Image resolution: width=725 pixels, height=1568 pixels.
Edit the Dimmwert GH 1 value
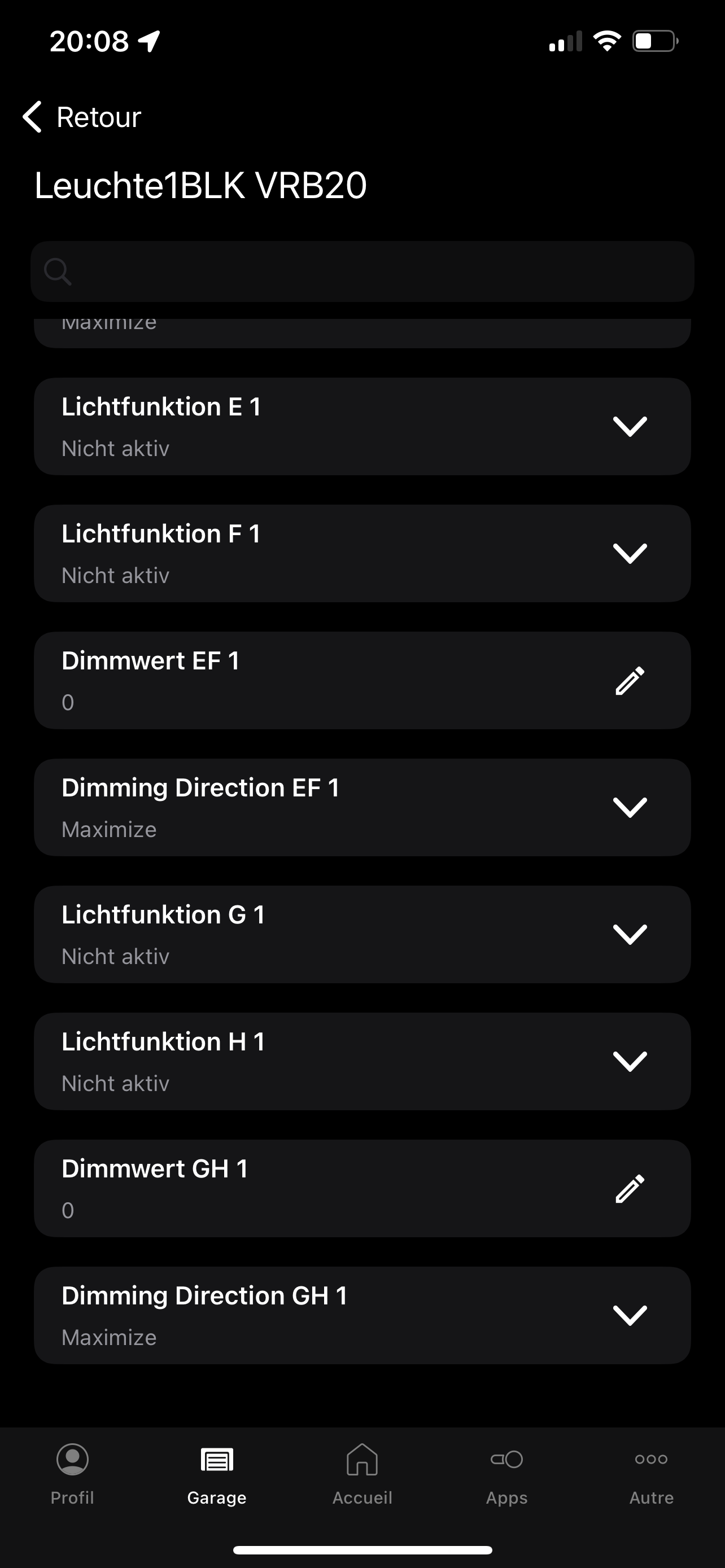click(630, 1188)
